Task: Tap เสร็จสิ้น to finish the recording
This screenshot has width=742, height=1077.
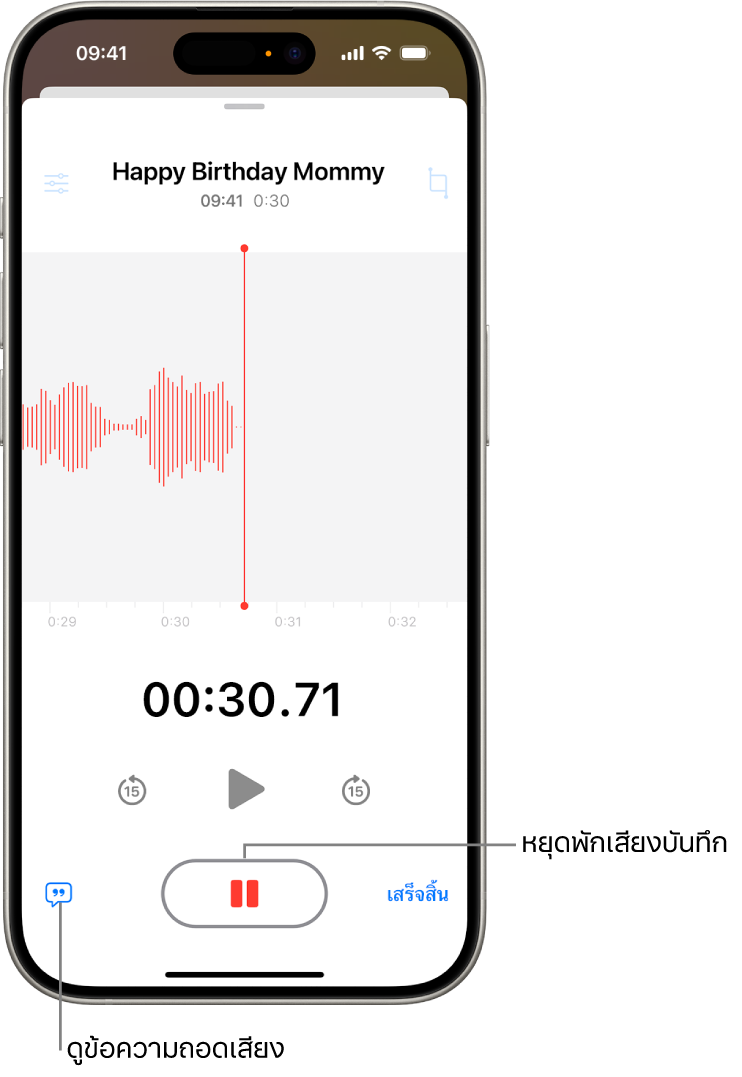Action: [x=417, y=894]
